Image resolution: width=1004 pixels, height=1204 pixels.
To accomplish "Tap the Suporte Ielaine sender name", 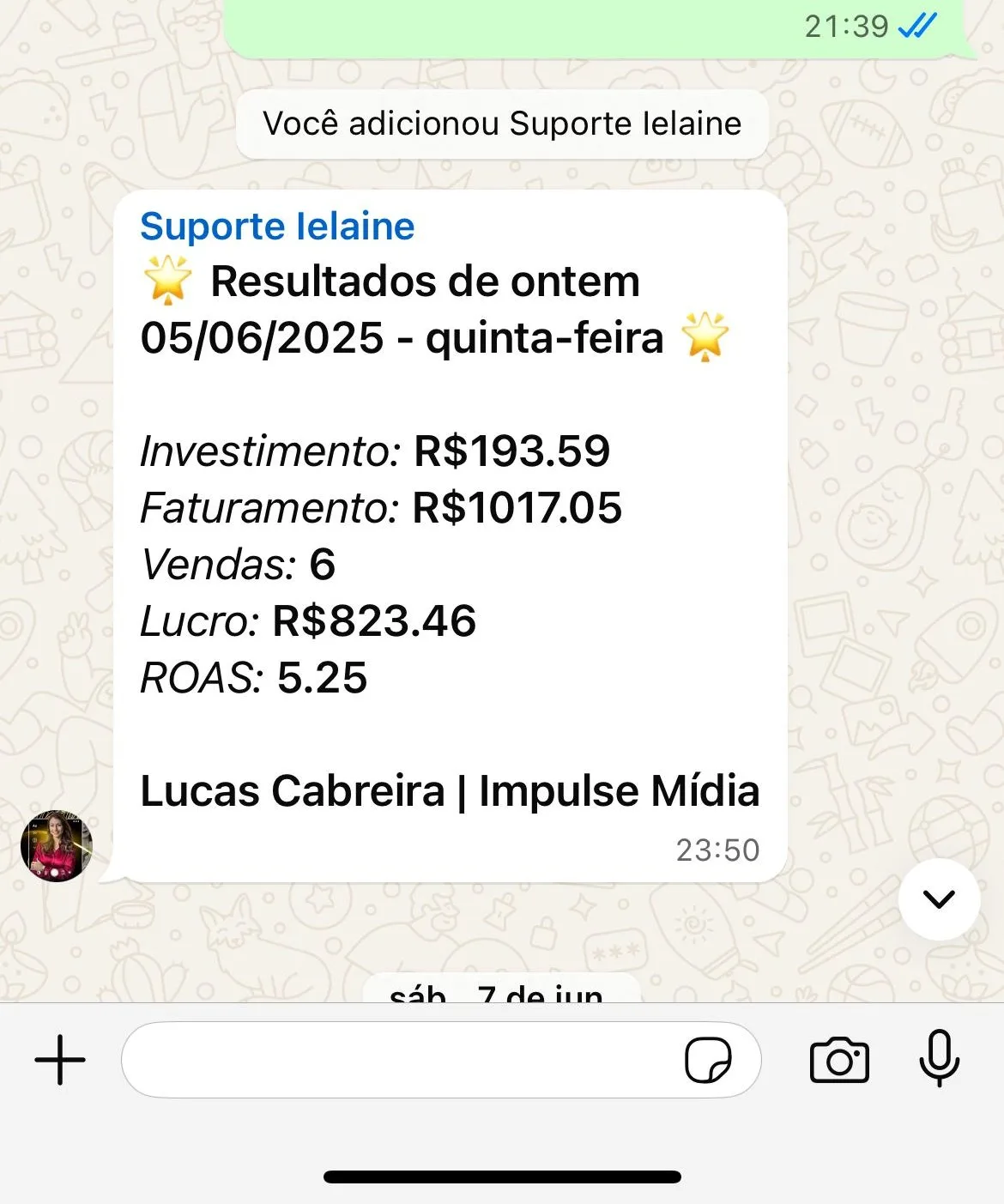I will coord(277,227).
